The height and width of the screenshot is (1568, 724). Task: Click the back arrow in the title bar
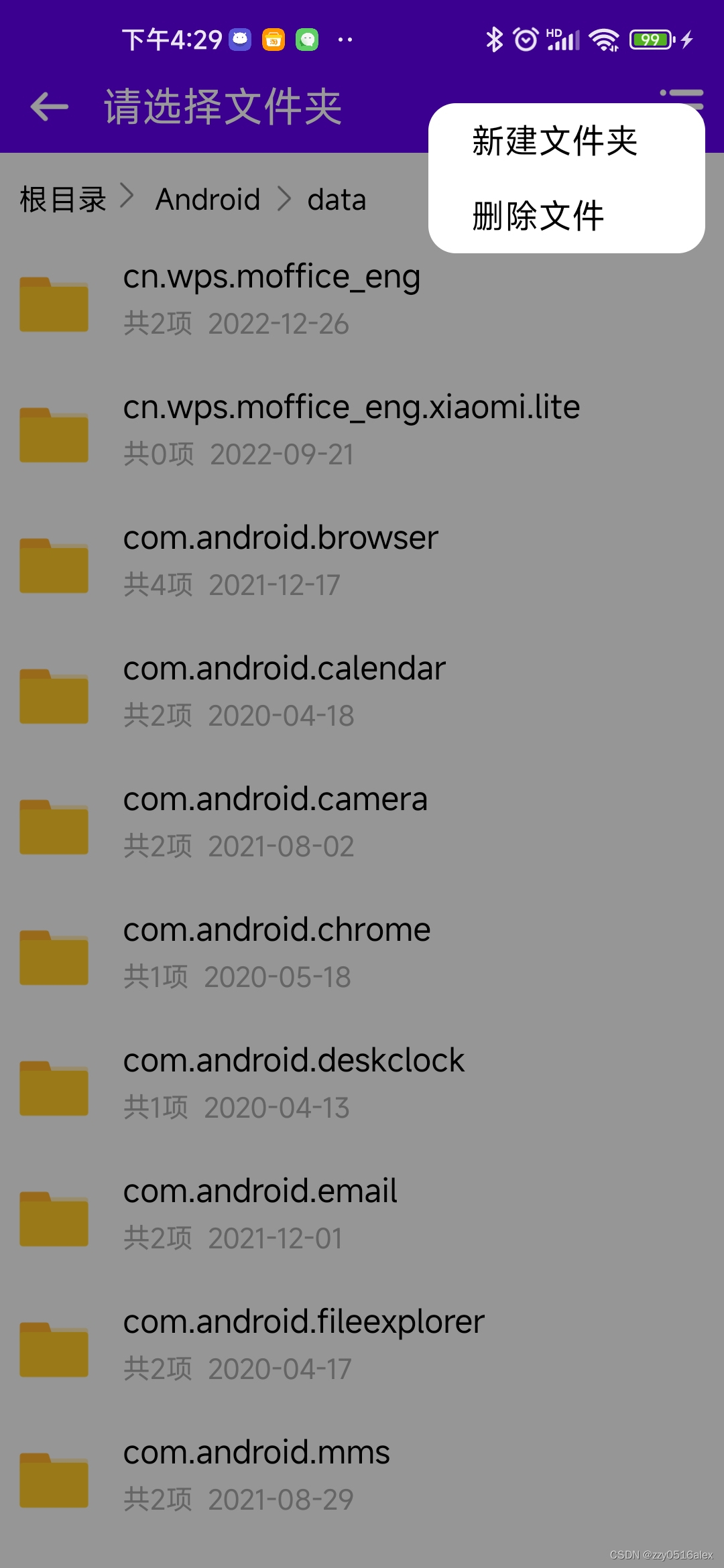click(x=48, y=107)
